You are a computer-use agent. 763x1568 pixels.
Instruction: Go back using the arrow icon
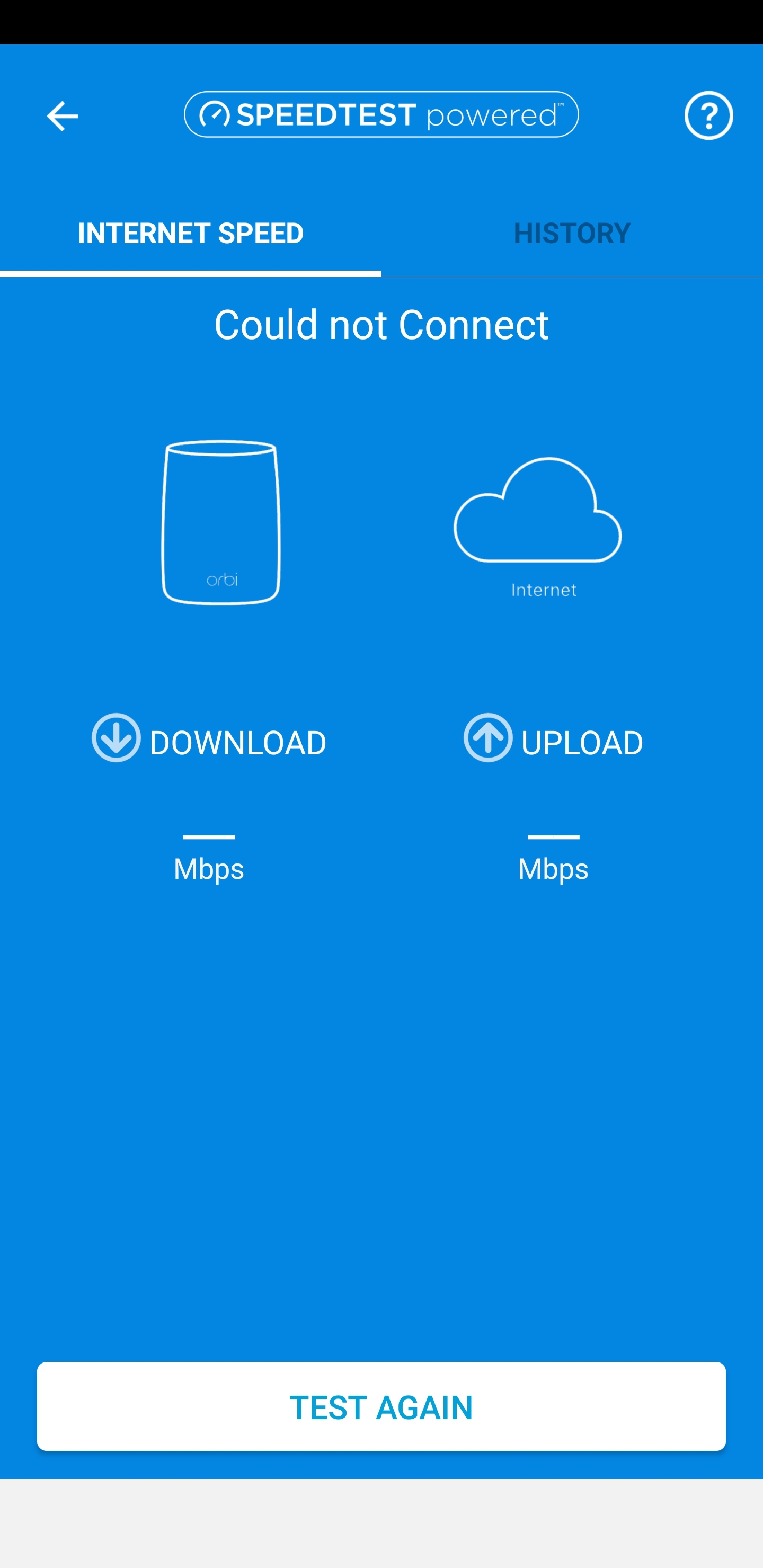tap(62, 115)
